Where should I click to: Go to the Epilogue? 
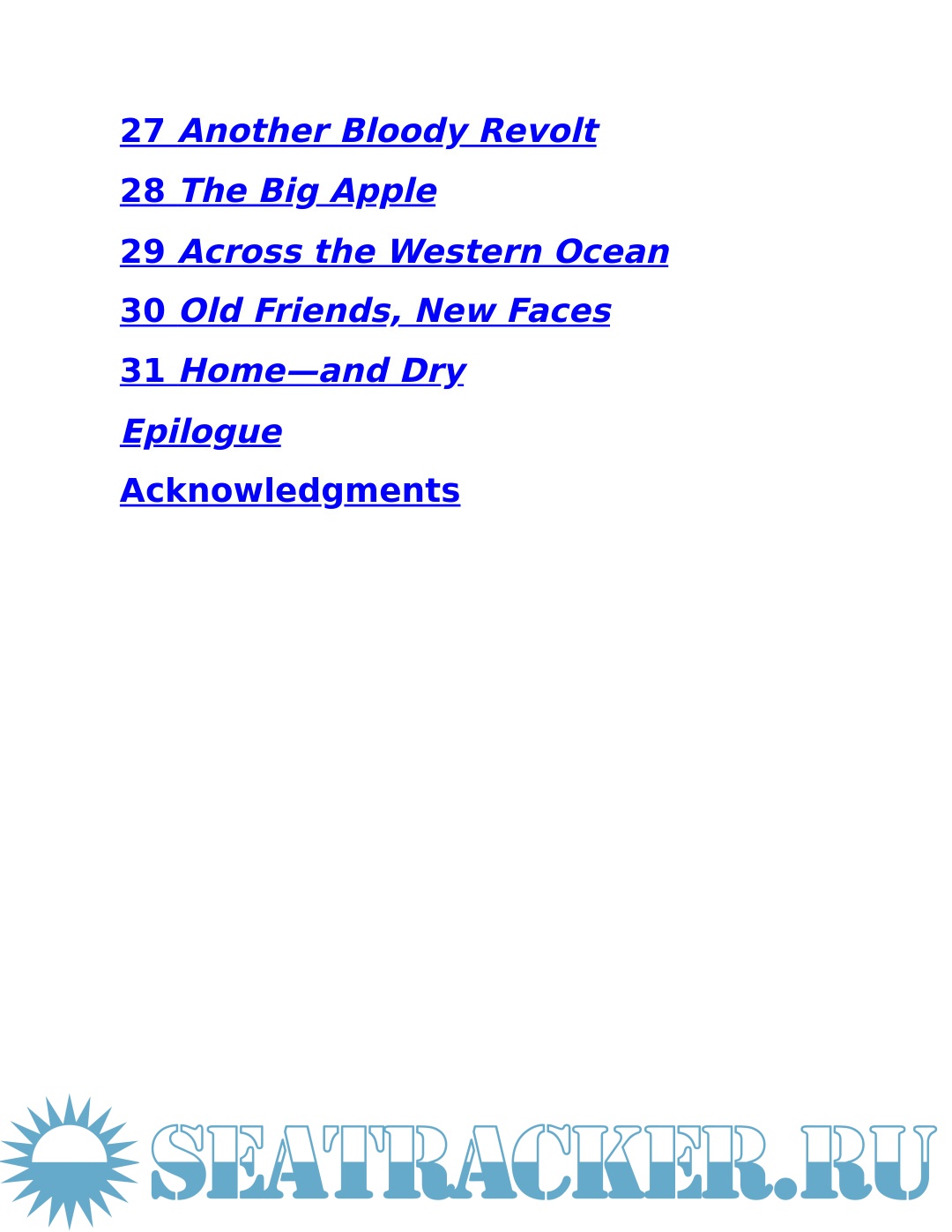(201, 431)
